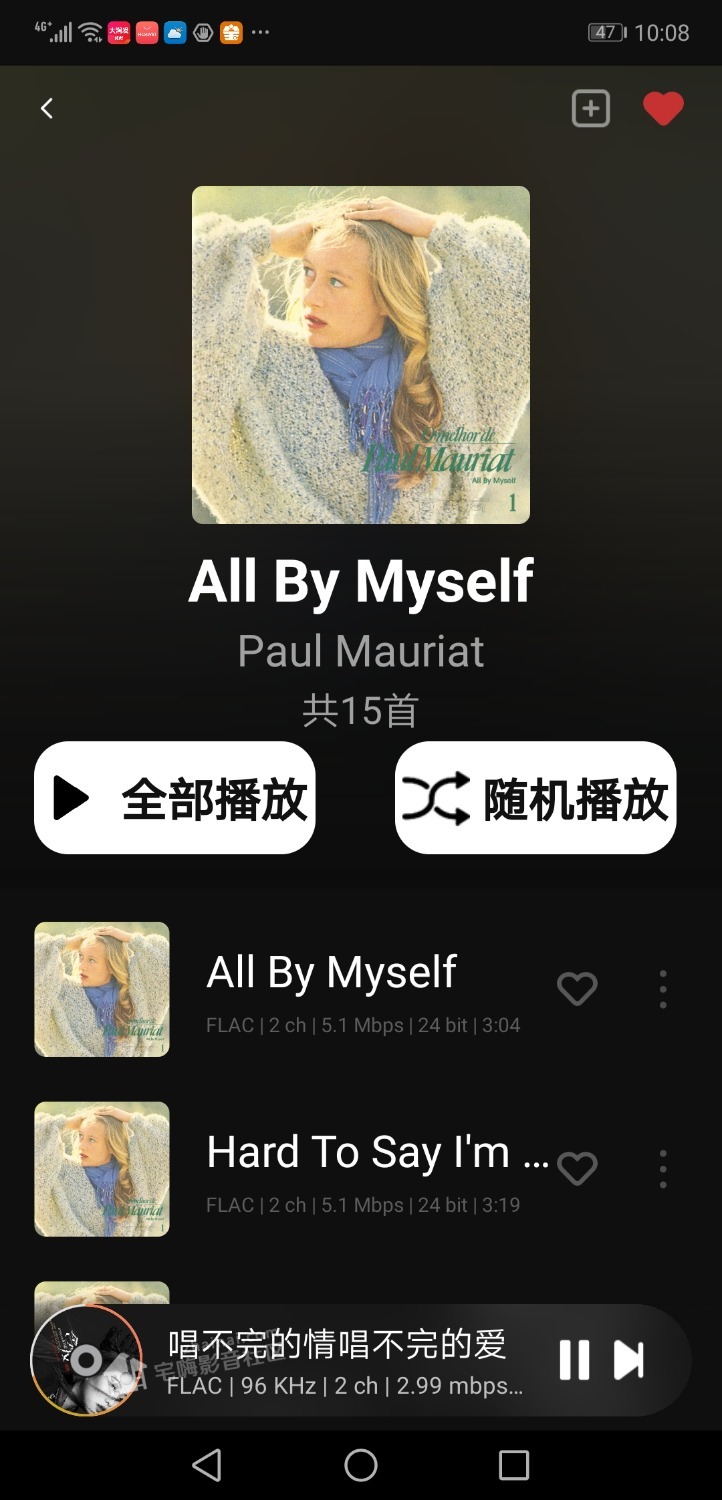Open more options for Hard To Say I'm...

point(662,1168)
